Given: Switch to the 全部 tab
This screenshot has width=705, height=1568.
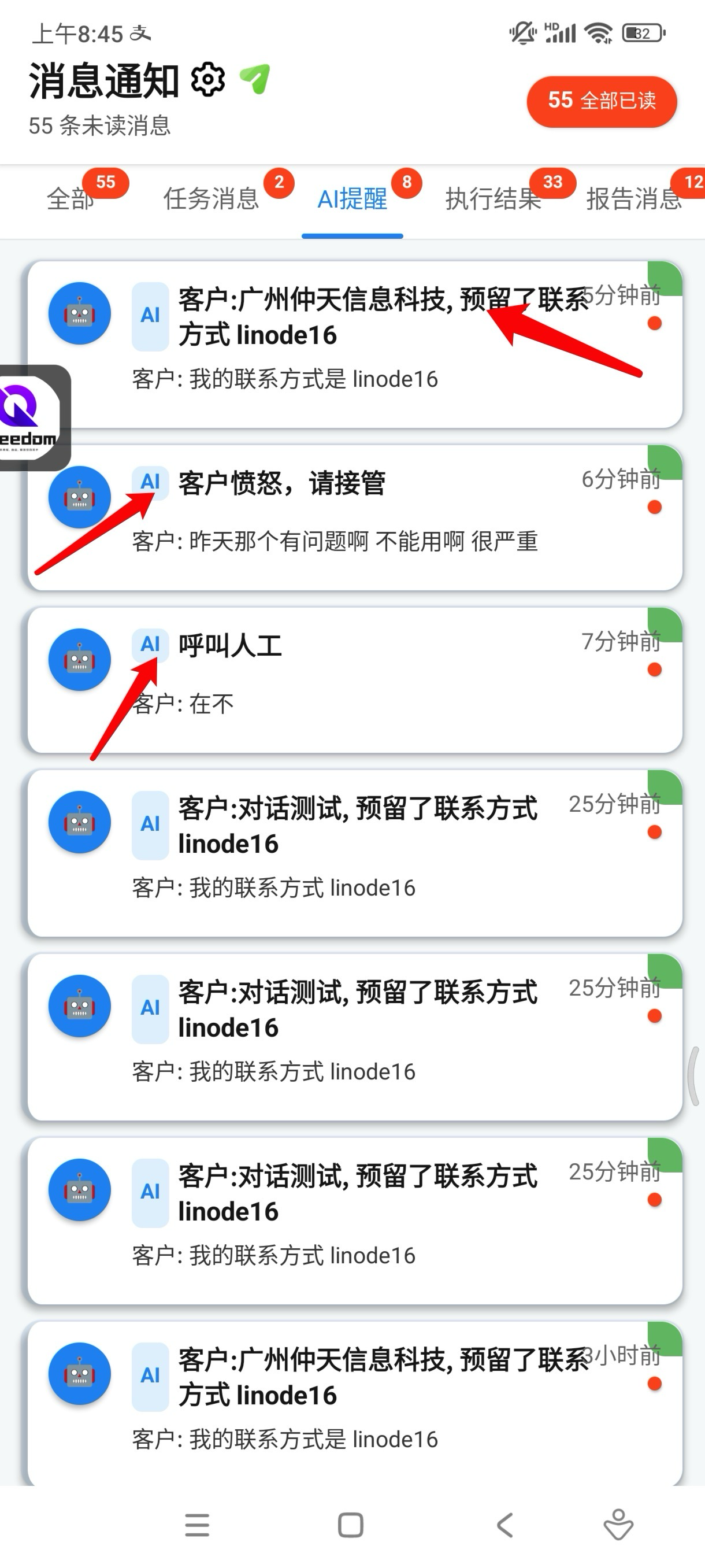Looking at the screenshot, I should (x=70, y=199).
